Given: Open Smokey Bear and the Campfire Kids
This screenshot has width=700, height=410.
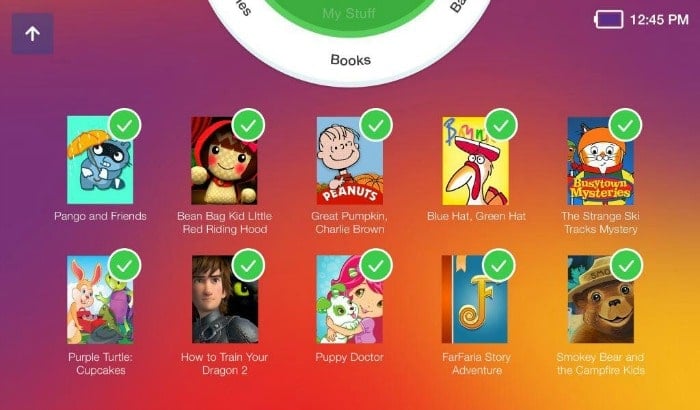Looking at the screenshot, I should coord(599,300).
